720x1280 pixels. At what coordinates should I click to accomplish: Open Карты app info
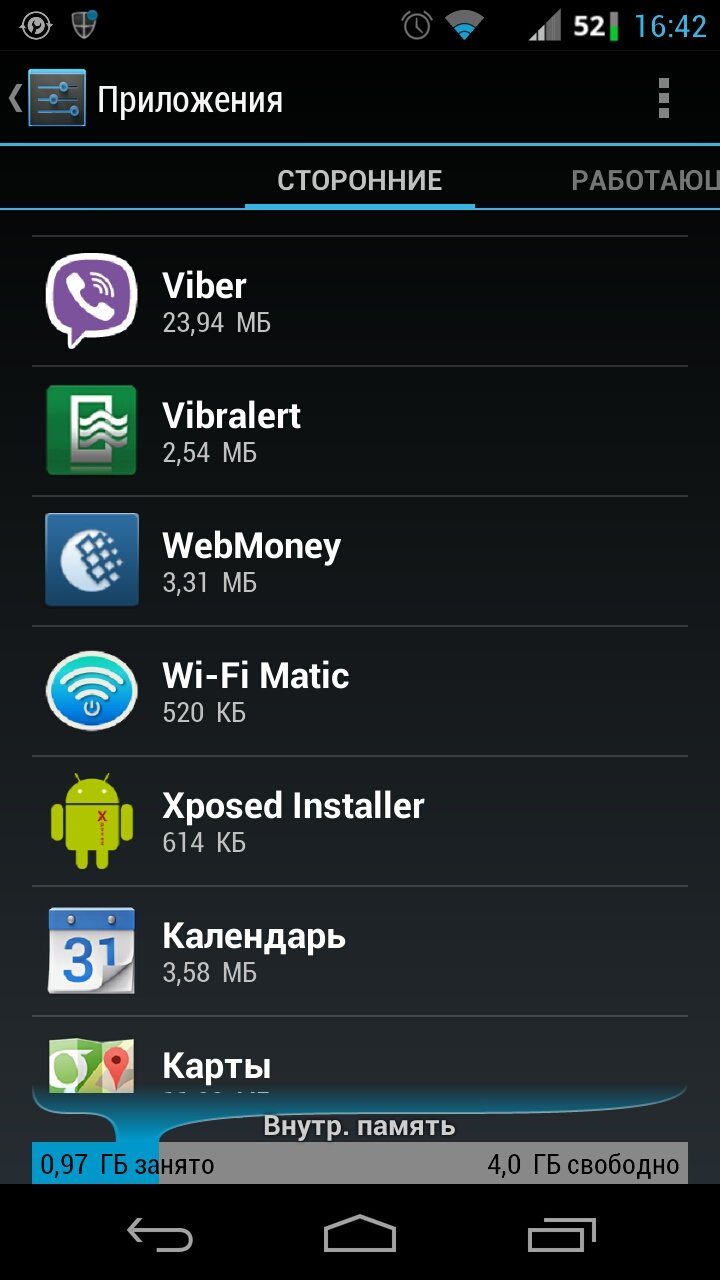click(x=360, y=1058)
